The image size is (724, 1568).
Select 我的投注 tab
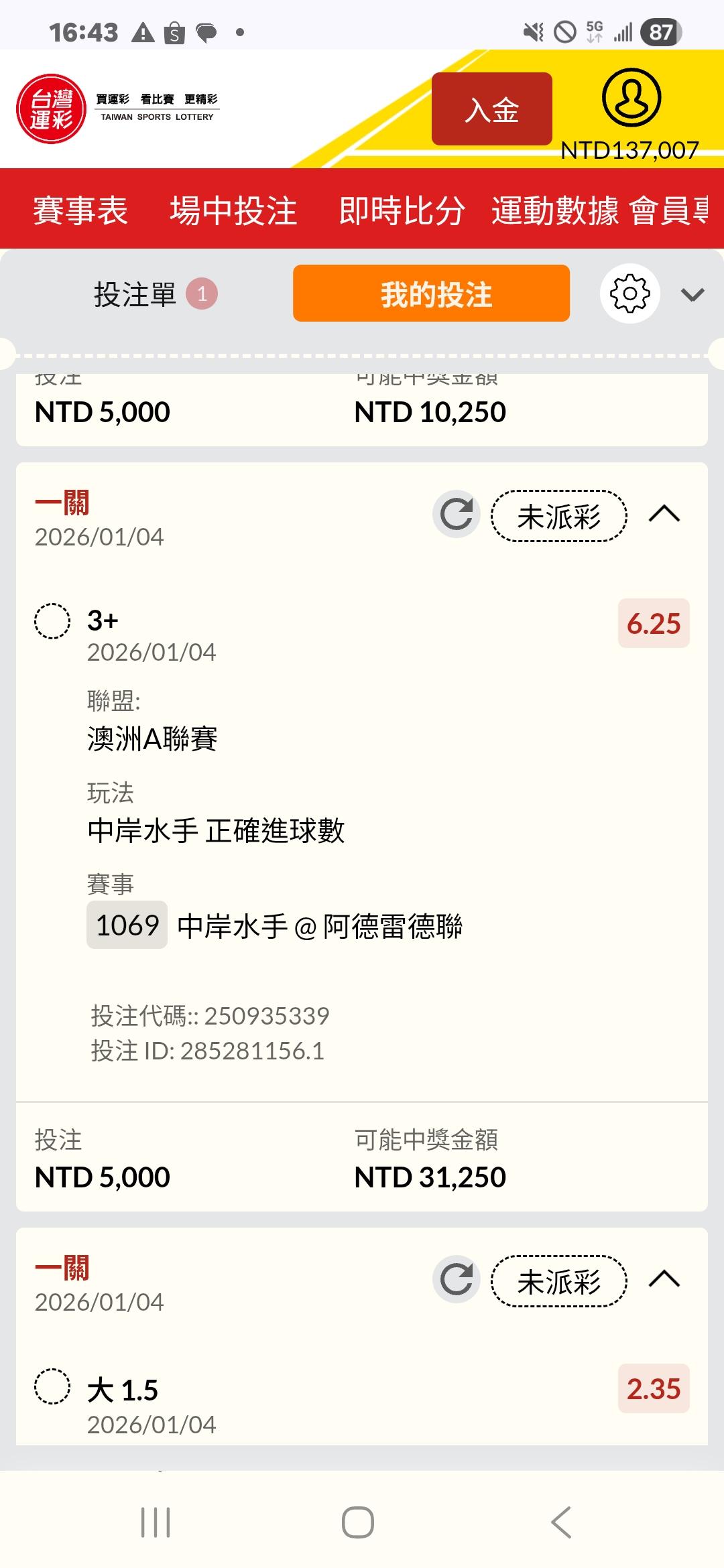pos(431,293)
